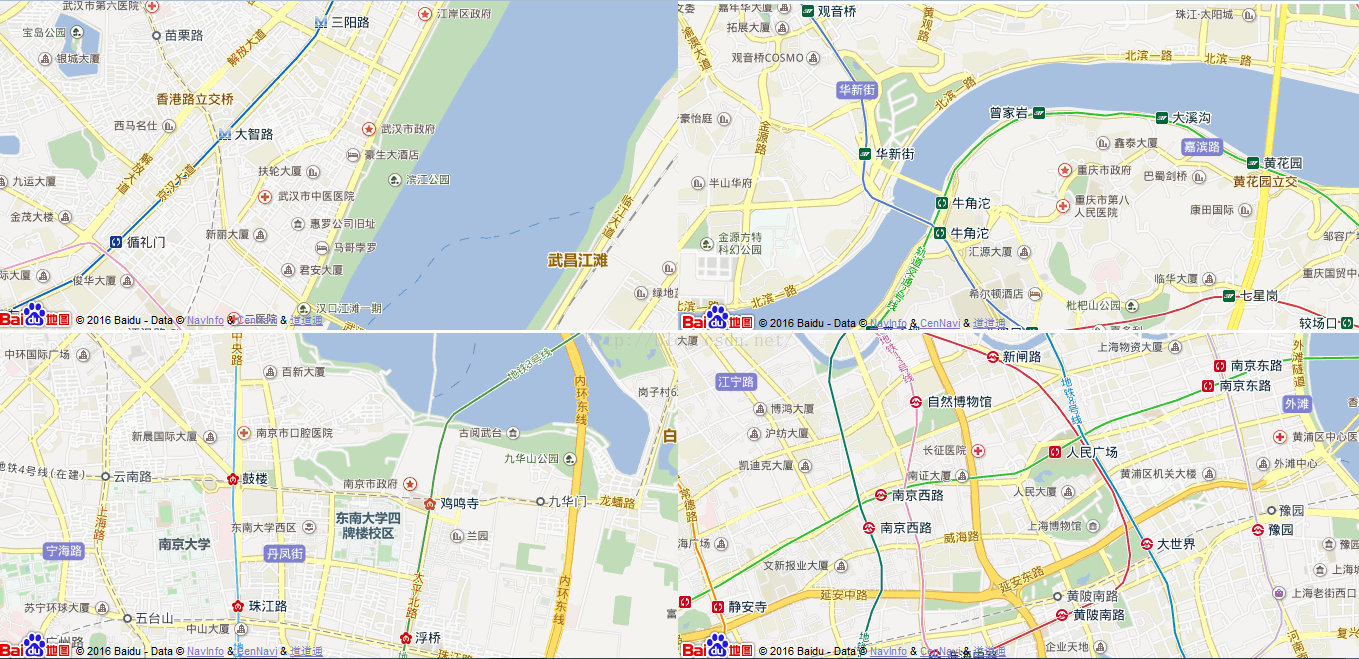Screen dimensions: 1359x659
Task: Open the NavInfo link in the Wuhan map
Action: (x=207, y=321)
